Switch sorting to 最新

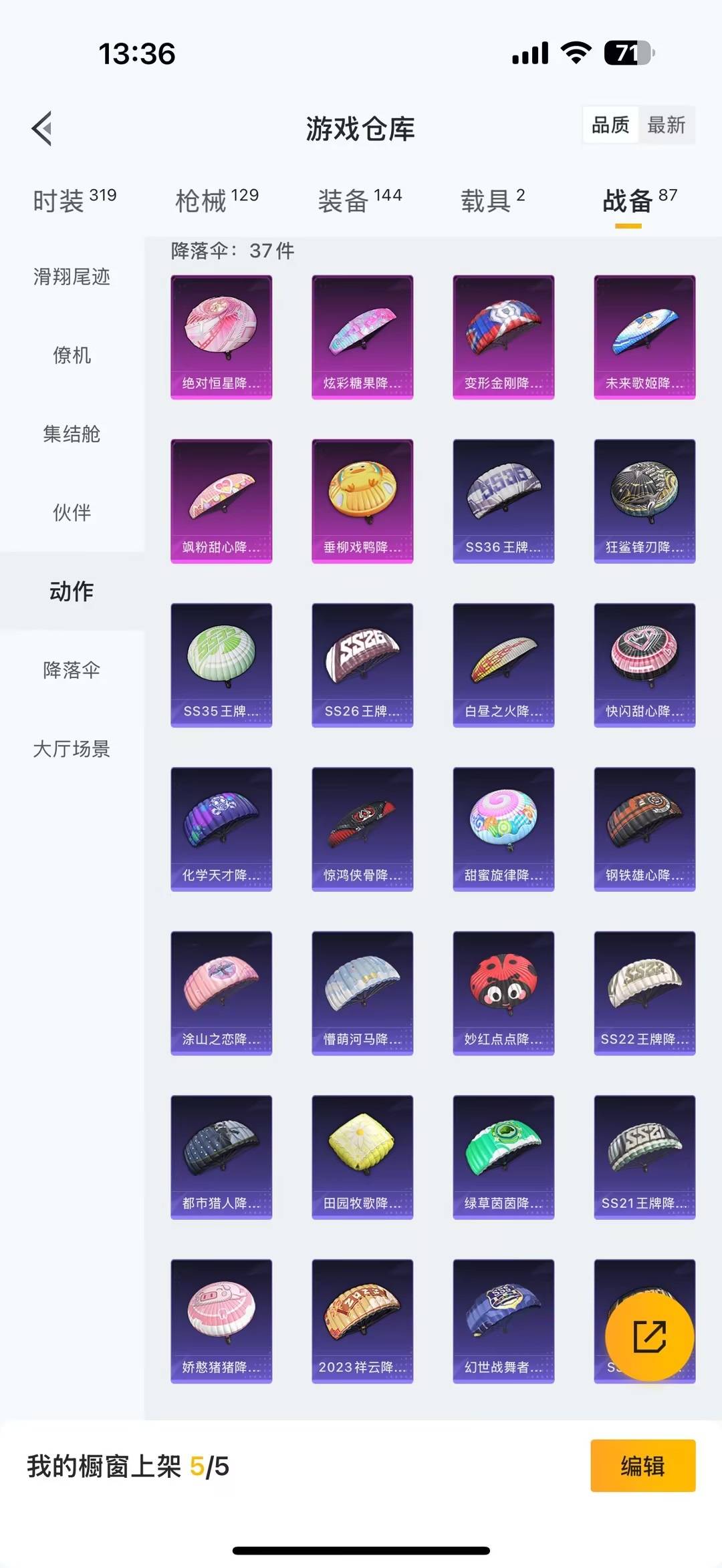(667, 125)
